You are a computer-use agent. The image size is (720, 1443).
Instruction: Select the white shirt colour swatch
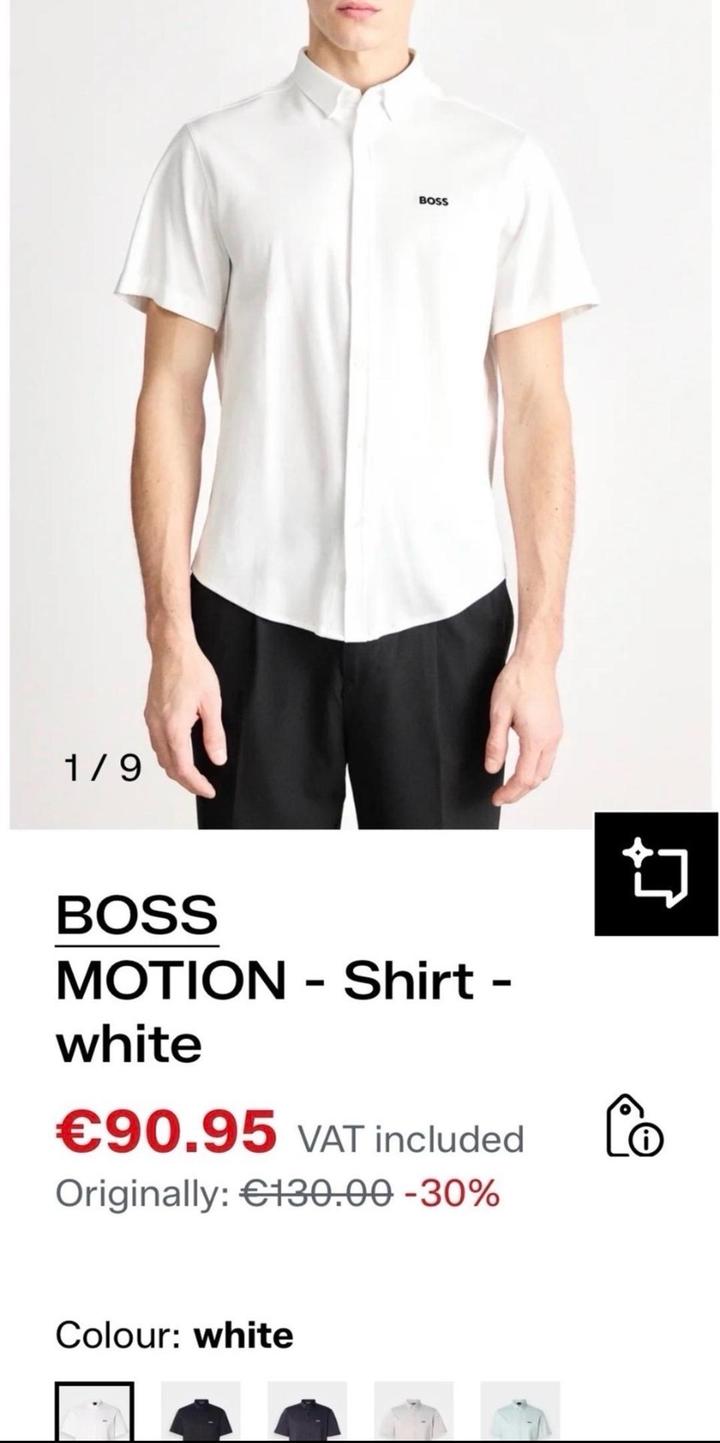[x=94, y=1413]
